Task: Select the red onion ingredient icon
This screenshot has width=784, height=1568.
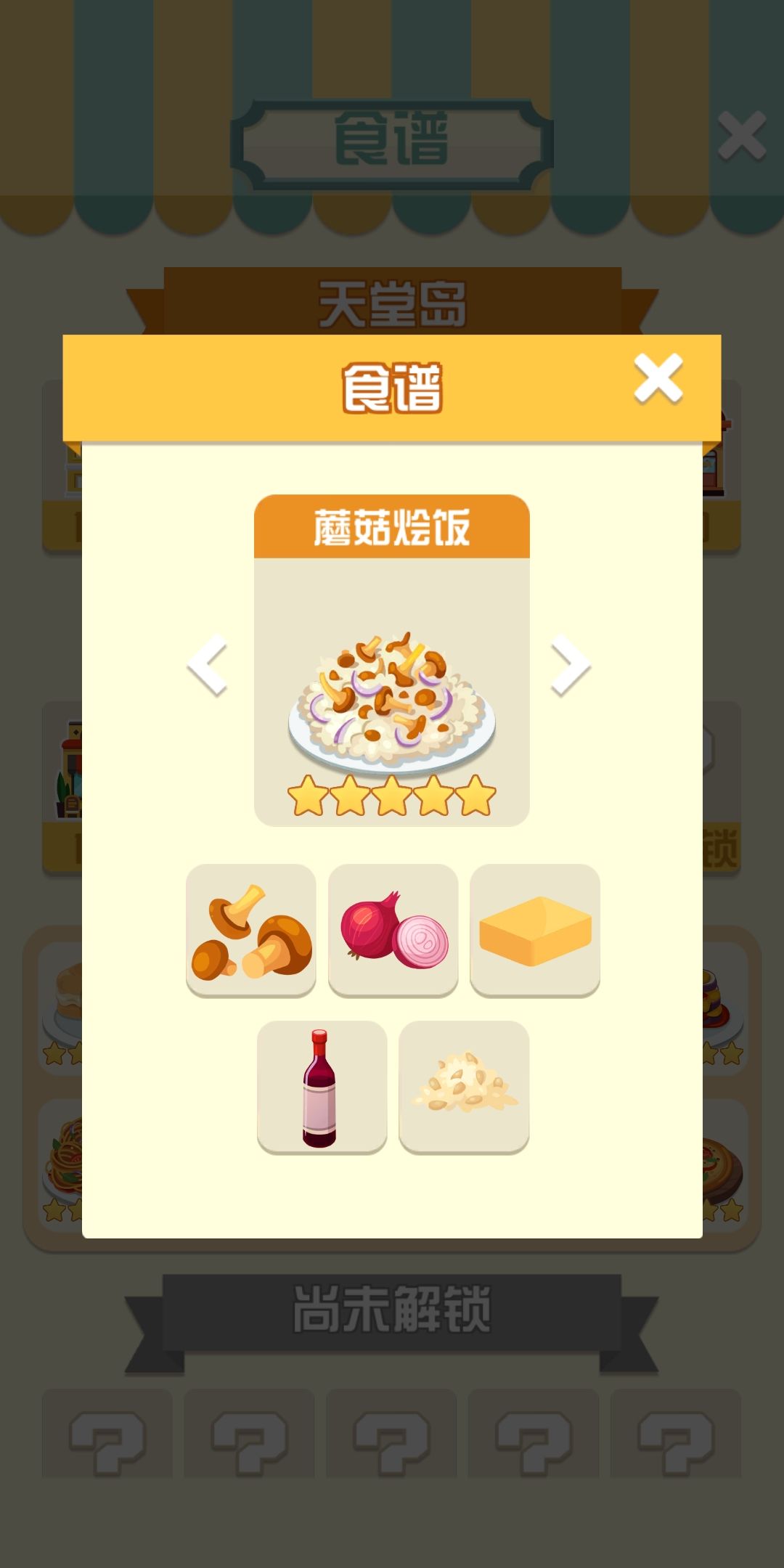Action: click(x=392, y=928)
